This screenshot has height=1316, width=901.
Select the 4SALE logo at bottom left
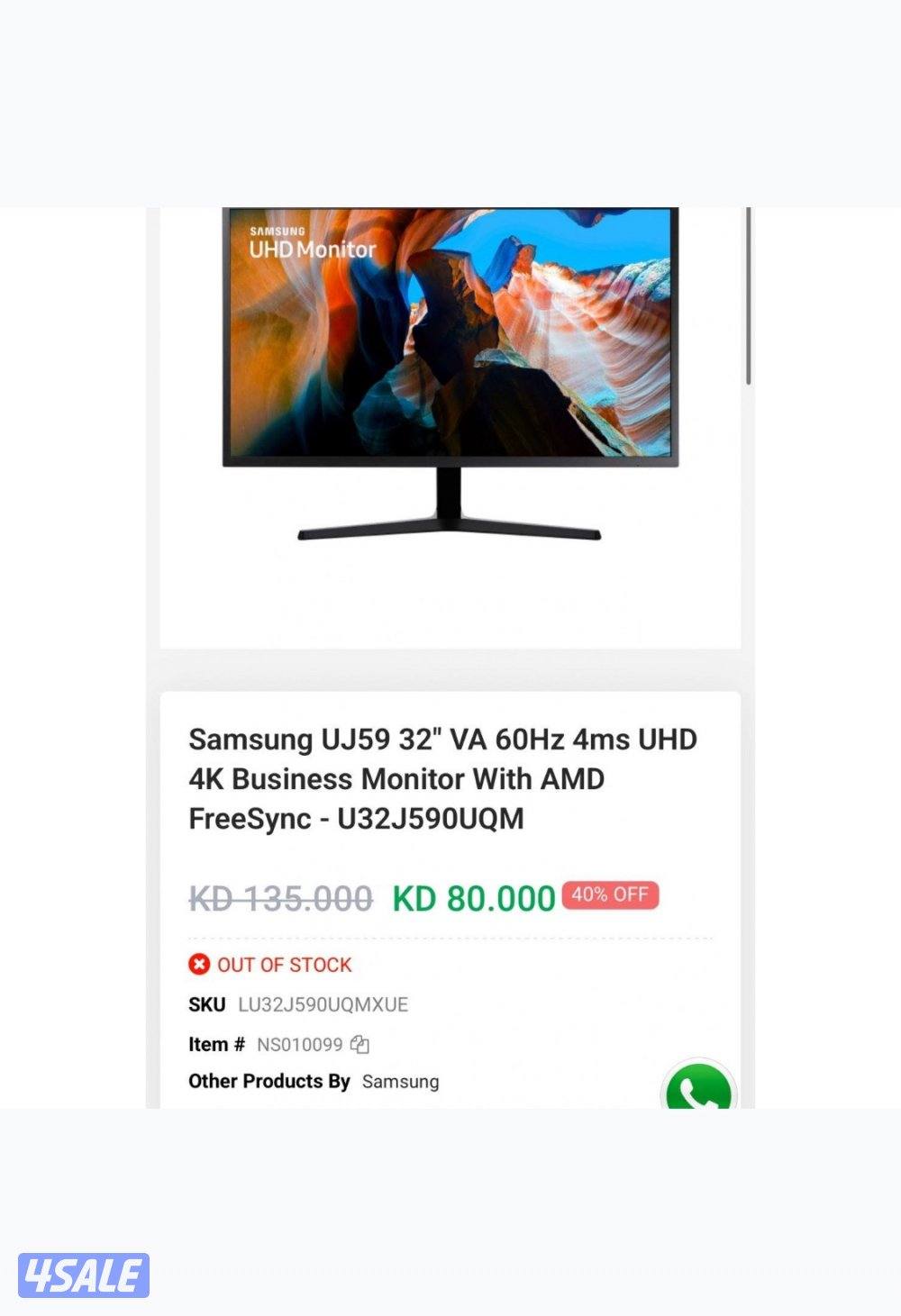coord(86,1274)
